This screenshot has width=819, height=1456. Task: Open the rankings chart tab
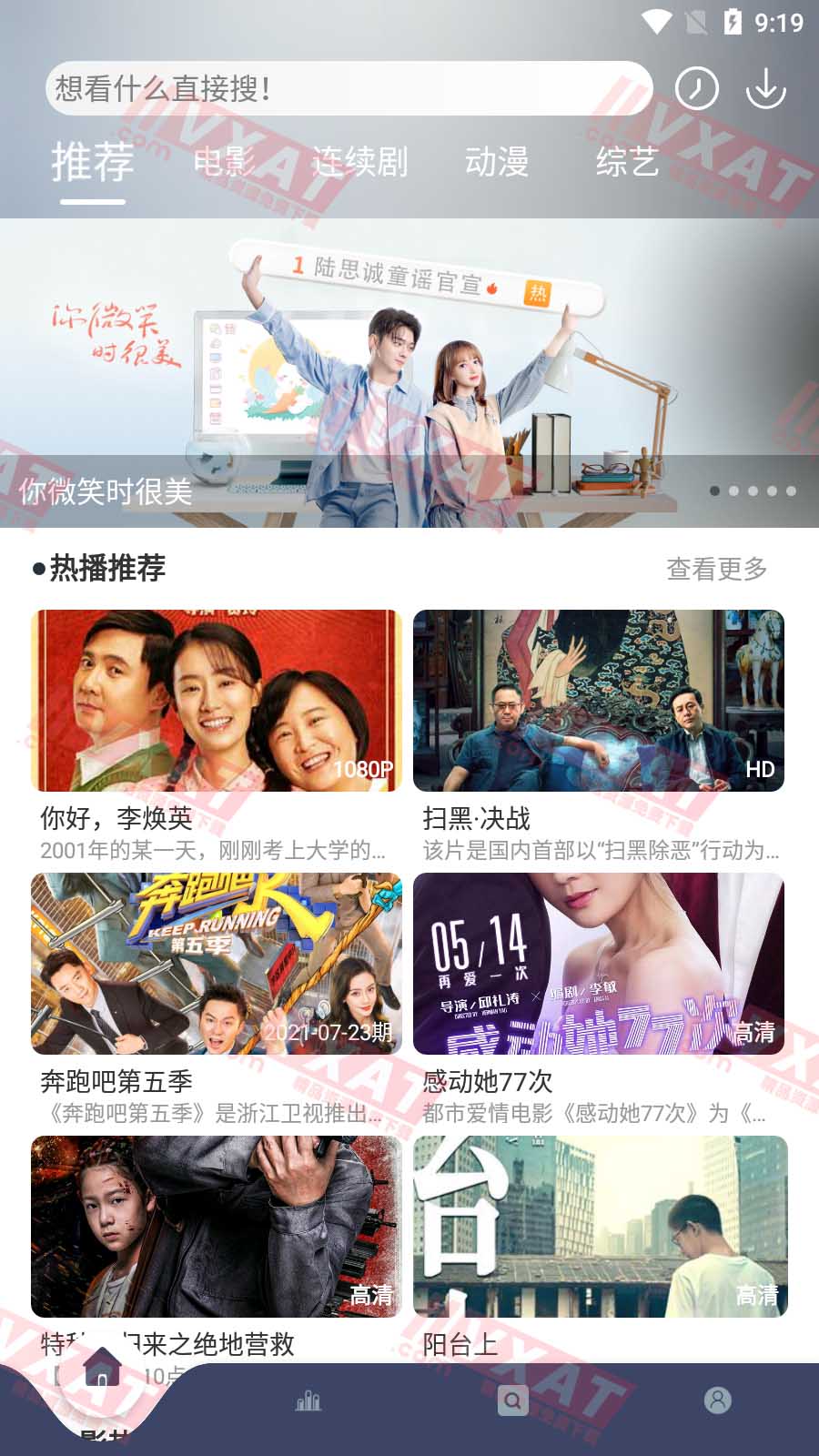click(x=308, y=1400)
